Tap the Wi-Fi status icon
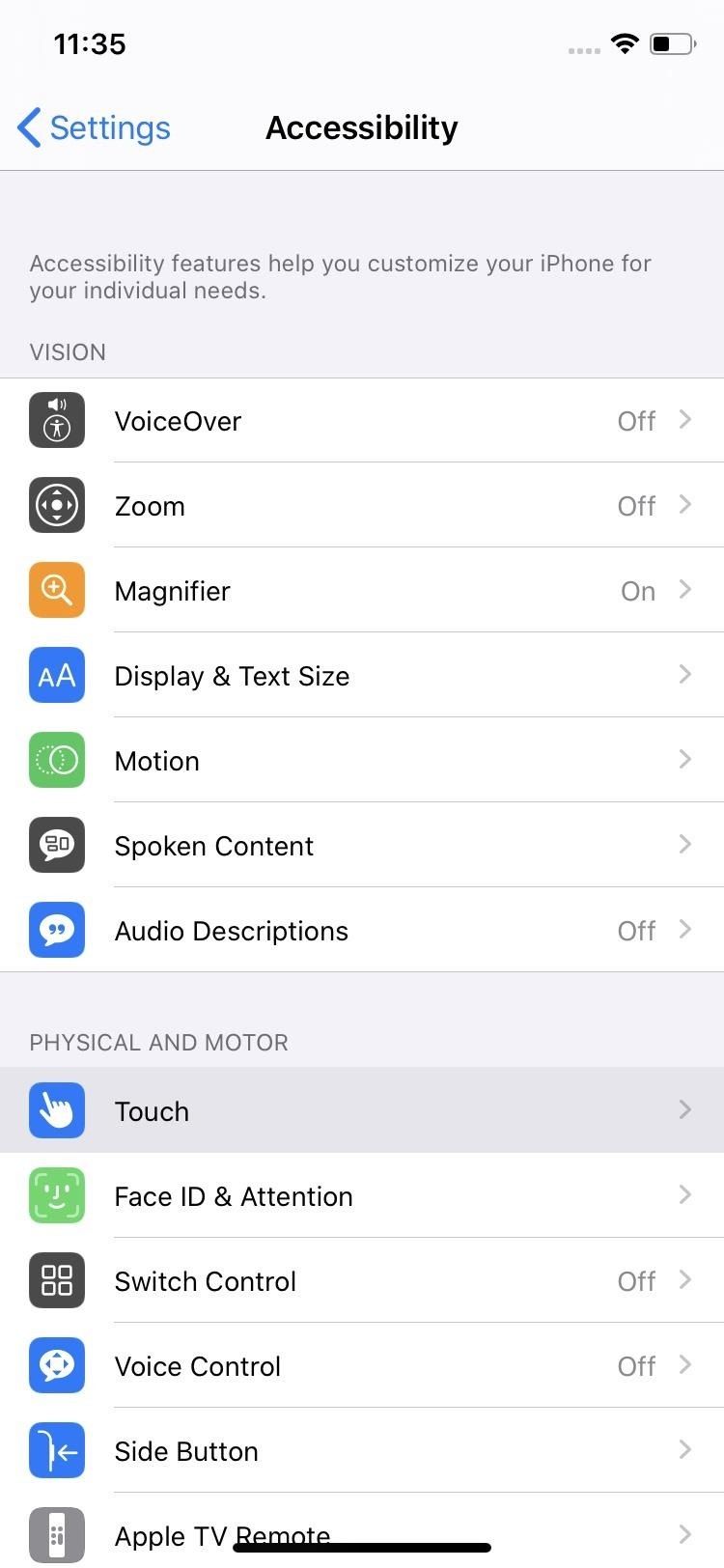This screenshot has width=724, height=1568. 624,42
